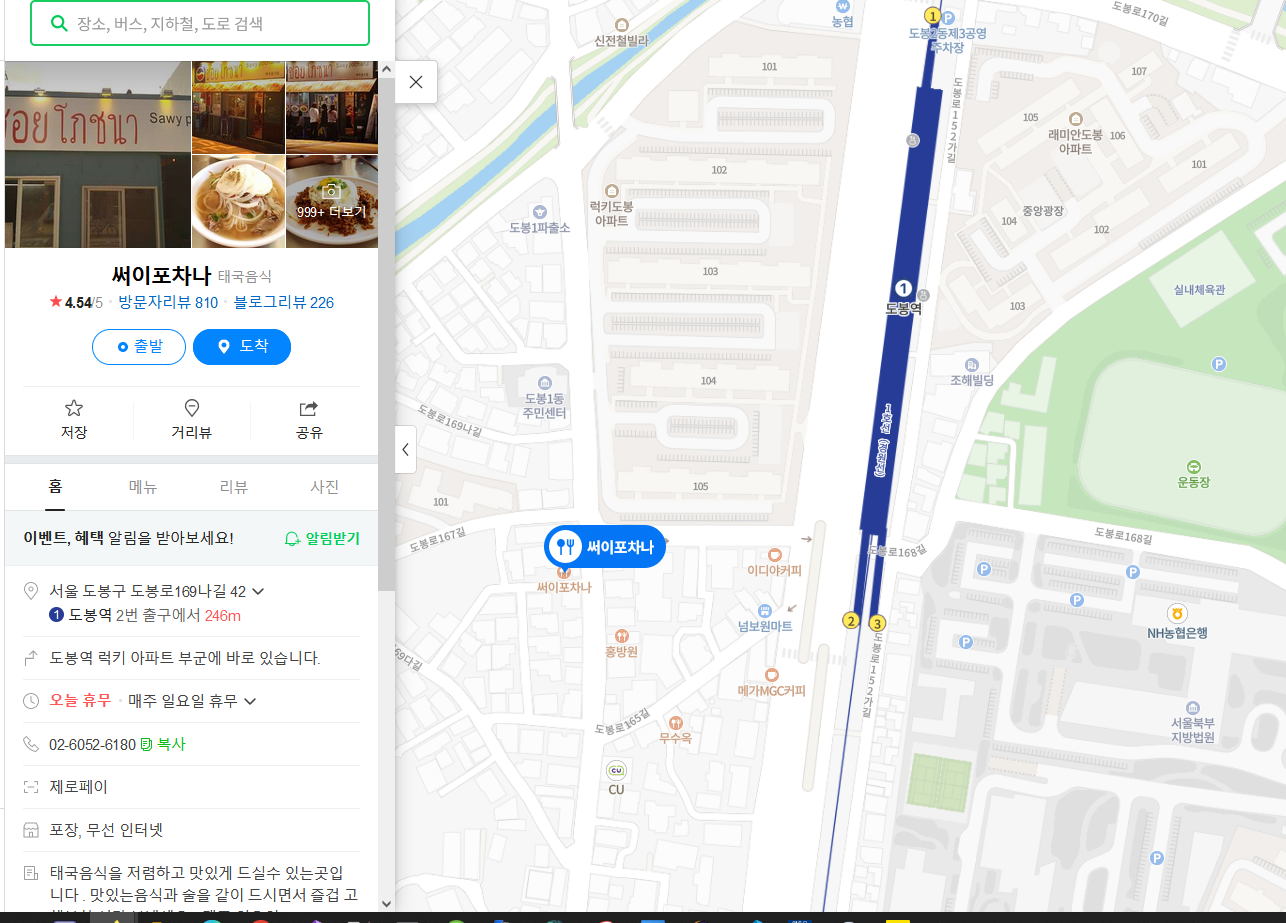Switch to the 사진 tab

[325, 487]
